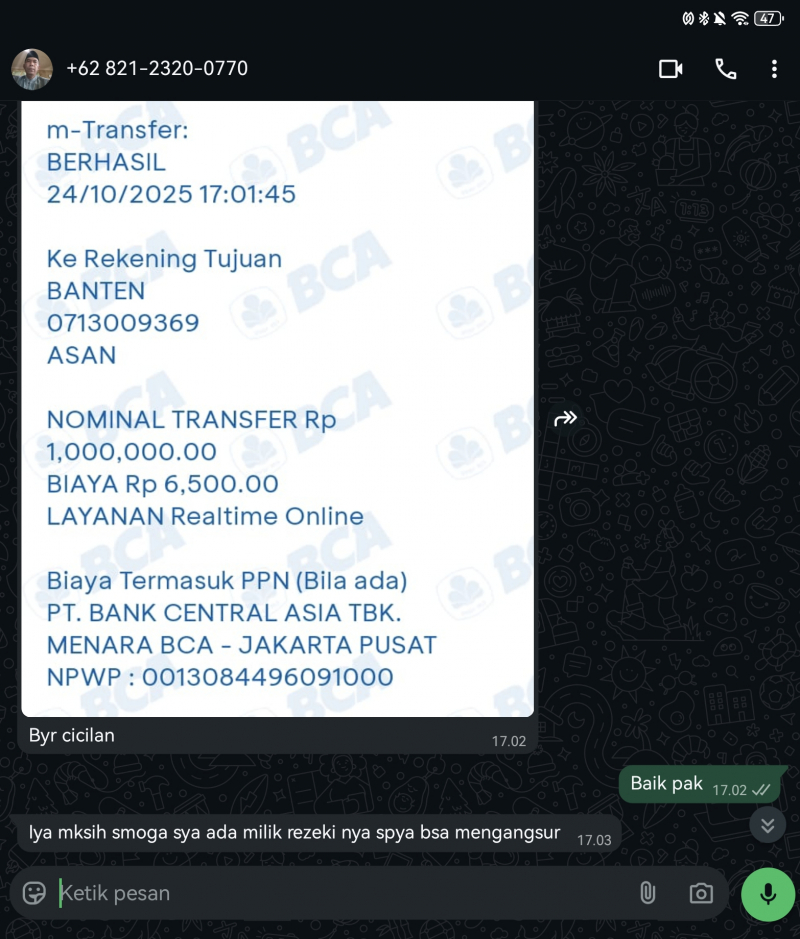Screen dimensions: 800x939
Task: Open the attachment paperclip in the message bar
Action: click(x=648, y=893)
